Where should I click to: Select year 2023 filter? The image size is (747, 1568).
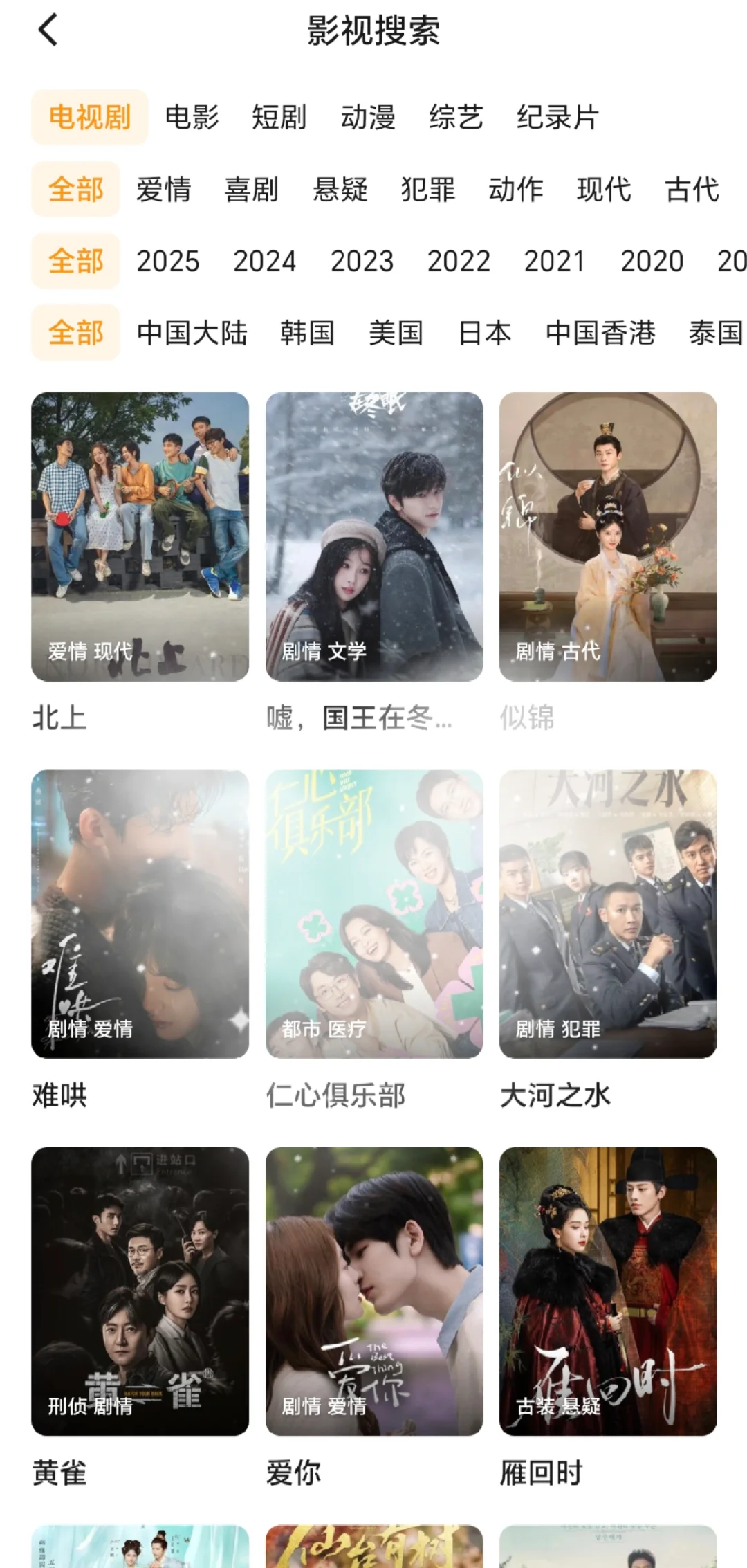tap(361, 262)
